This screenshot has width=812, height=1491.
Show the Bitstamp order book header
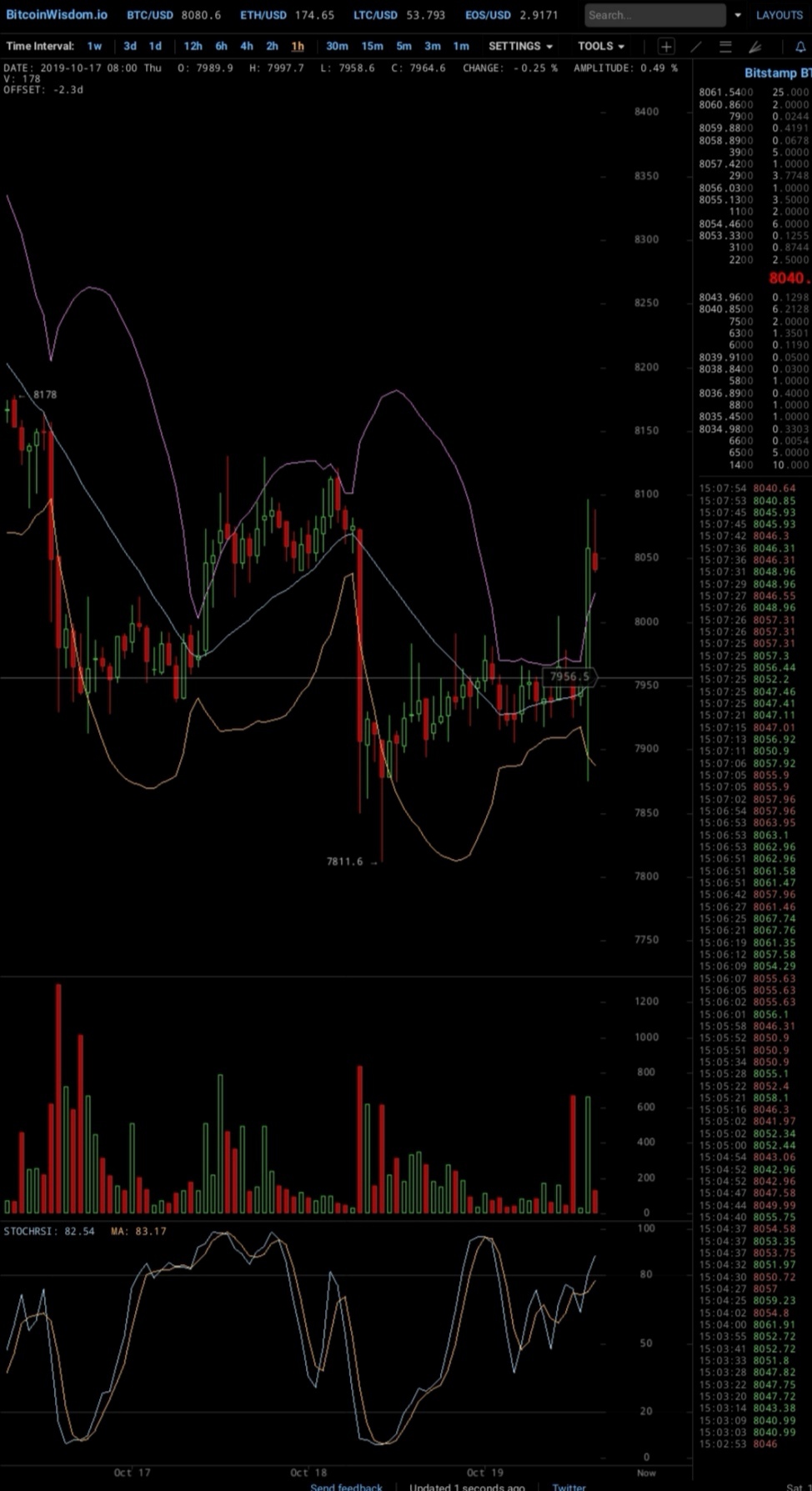(x=778, y=73)
